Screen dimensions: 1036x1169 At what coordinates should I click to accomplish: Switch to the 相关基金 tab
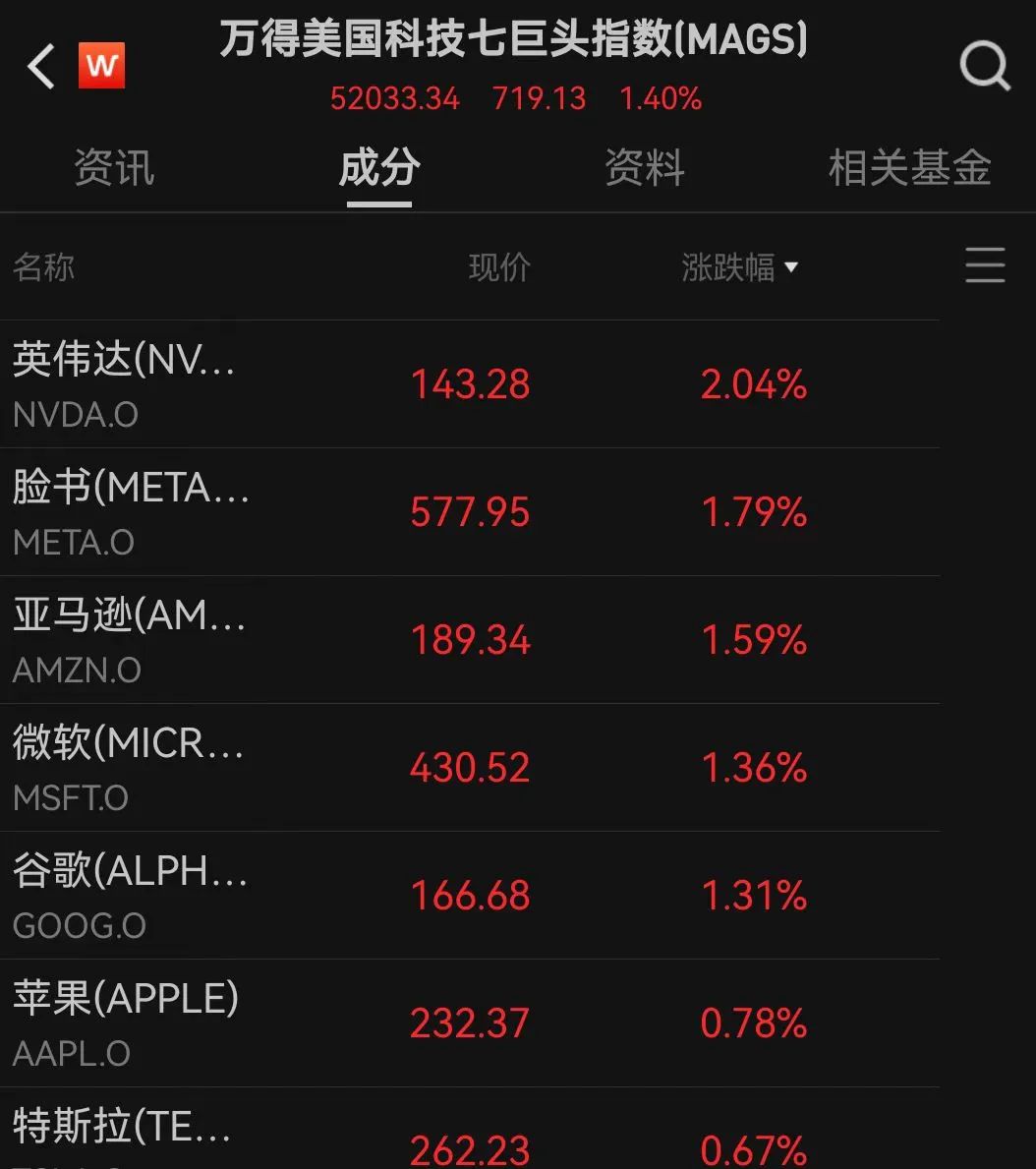coord(909,168)
